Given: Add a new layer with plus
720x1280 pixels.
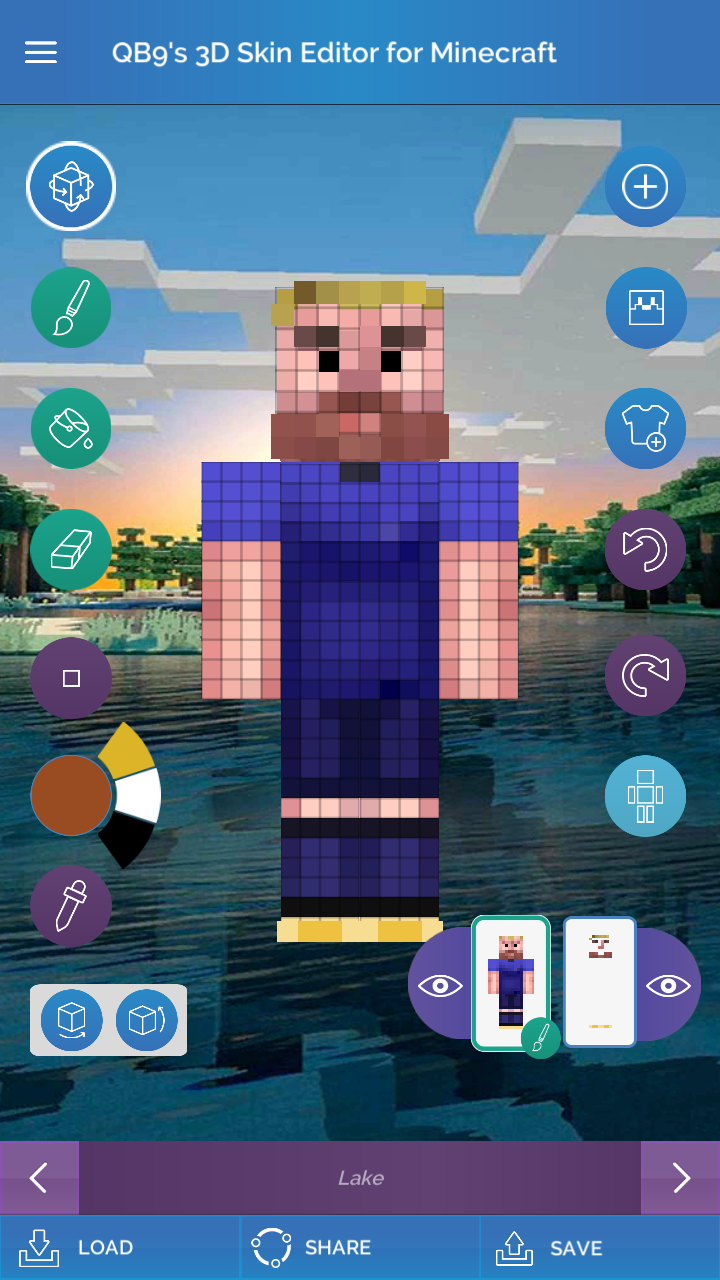Looking at the screenshot, I should point(645,187).
